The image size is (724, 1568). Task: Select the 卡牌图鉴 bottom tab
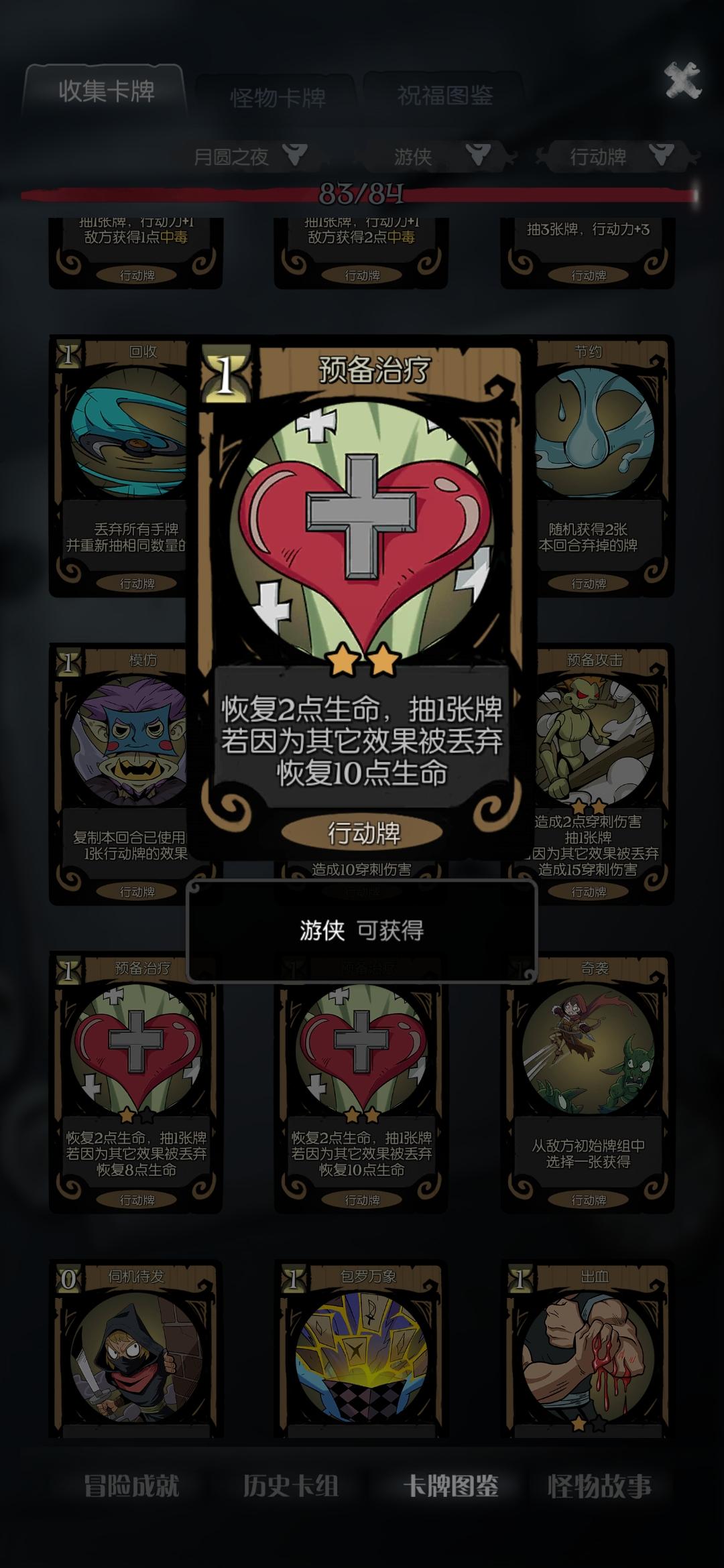point(450,1486)
